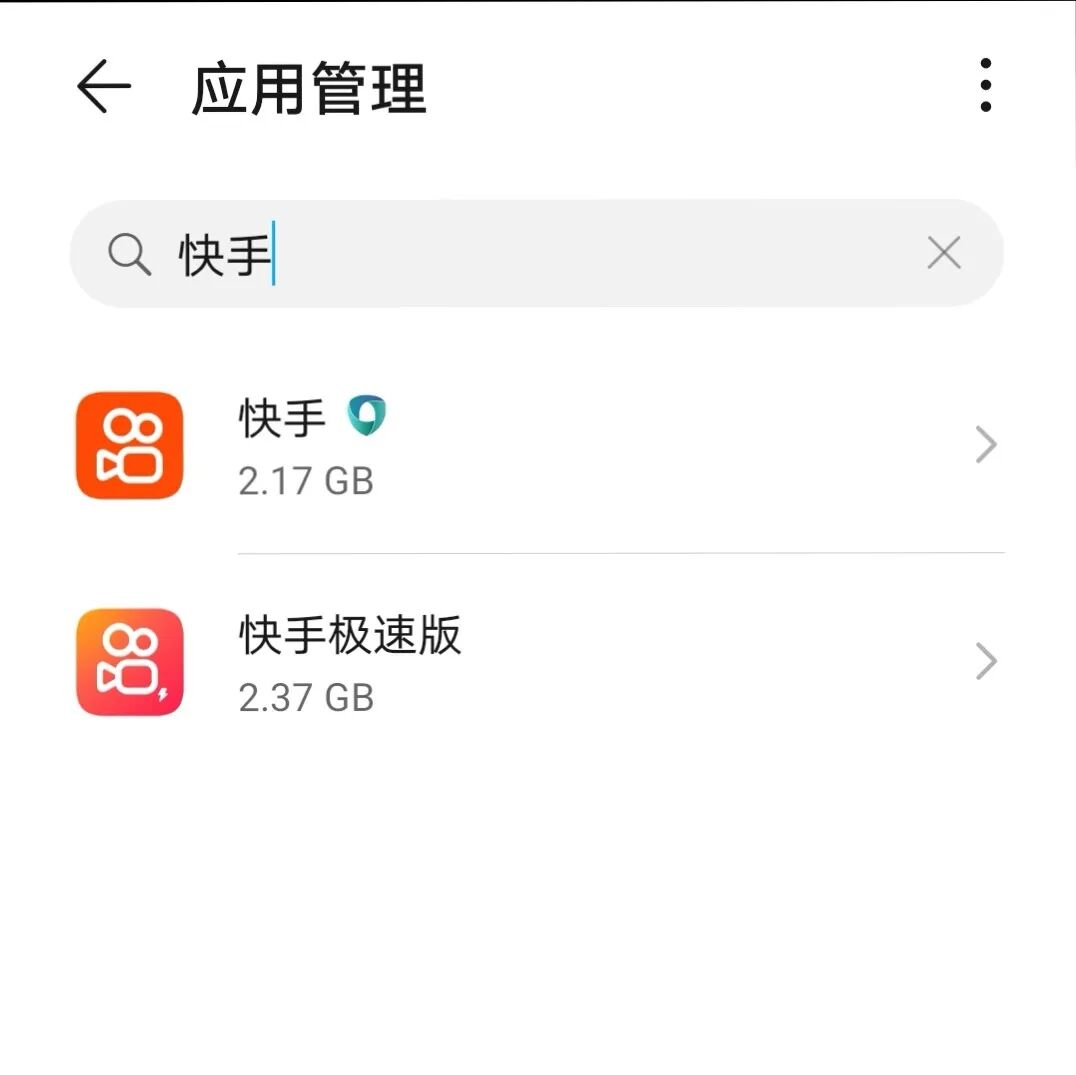The width and height of the screenshot is (1076, 1075).
Task: Clear the search text
Action: tap(944, 252)
